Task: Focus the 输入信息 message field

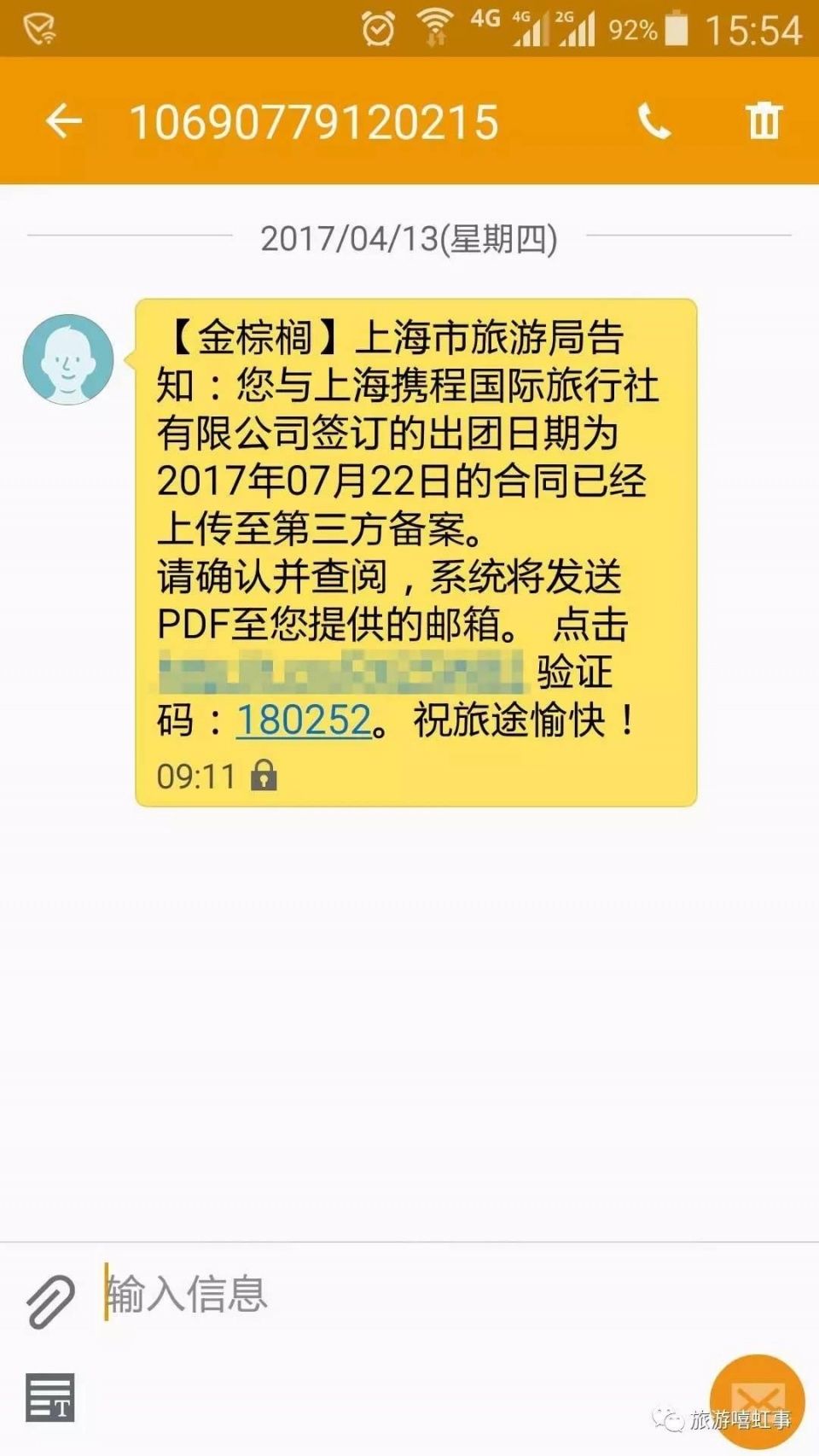Action: 401,1294
